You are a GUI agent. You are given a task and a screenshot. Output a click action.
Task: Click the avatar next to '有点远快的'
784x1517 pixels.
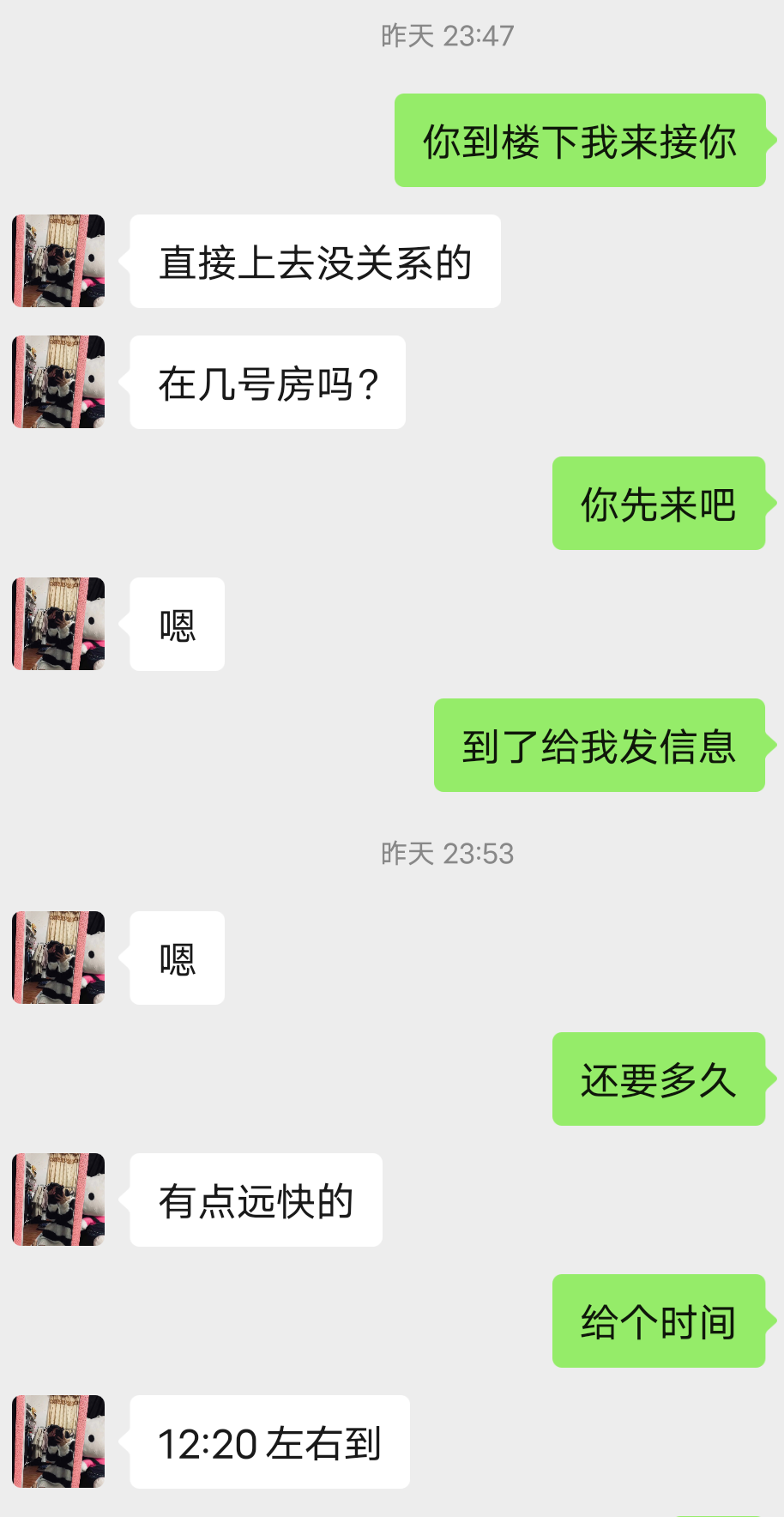tap(57, 1200)
